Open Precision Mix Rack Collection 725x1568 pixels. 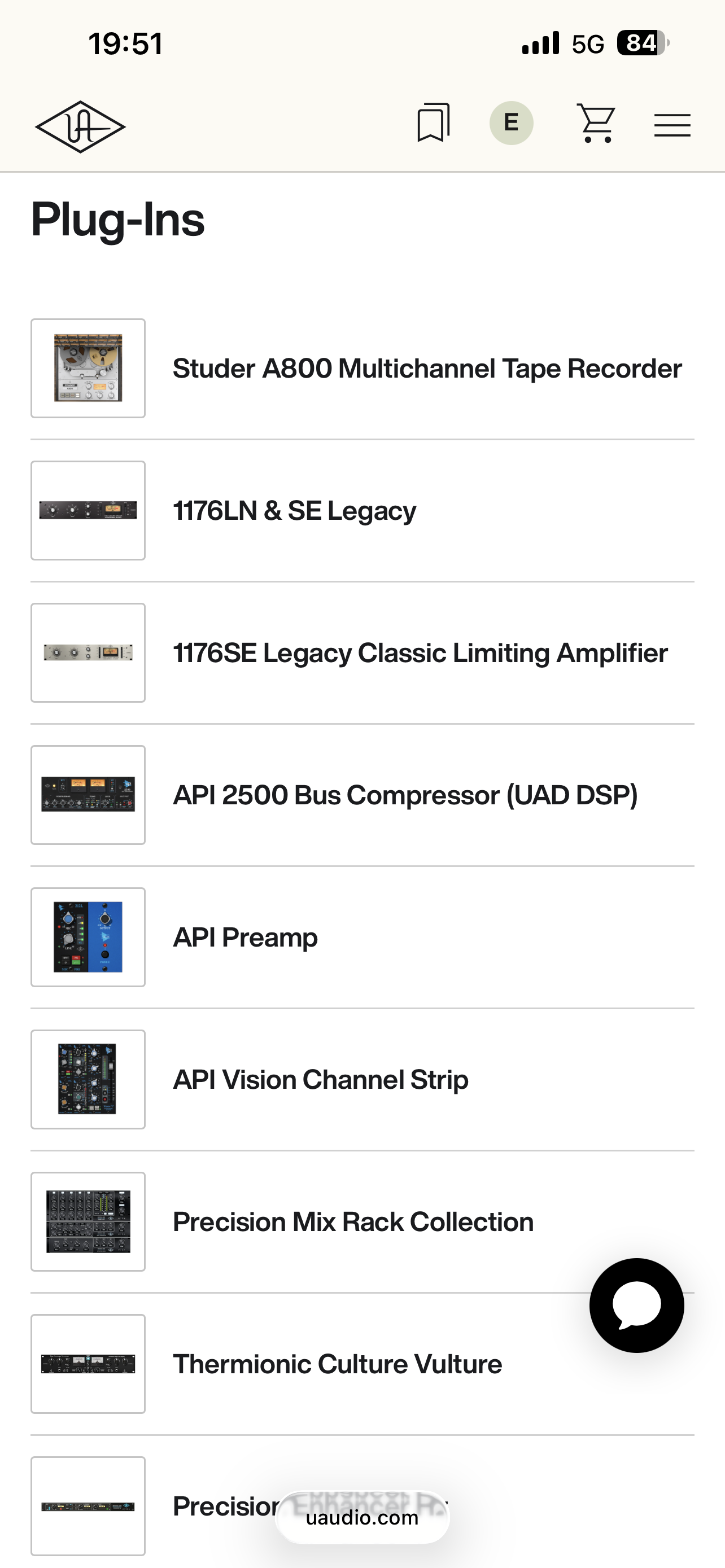(x=353, y=1222)
